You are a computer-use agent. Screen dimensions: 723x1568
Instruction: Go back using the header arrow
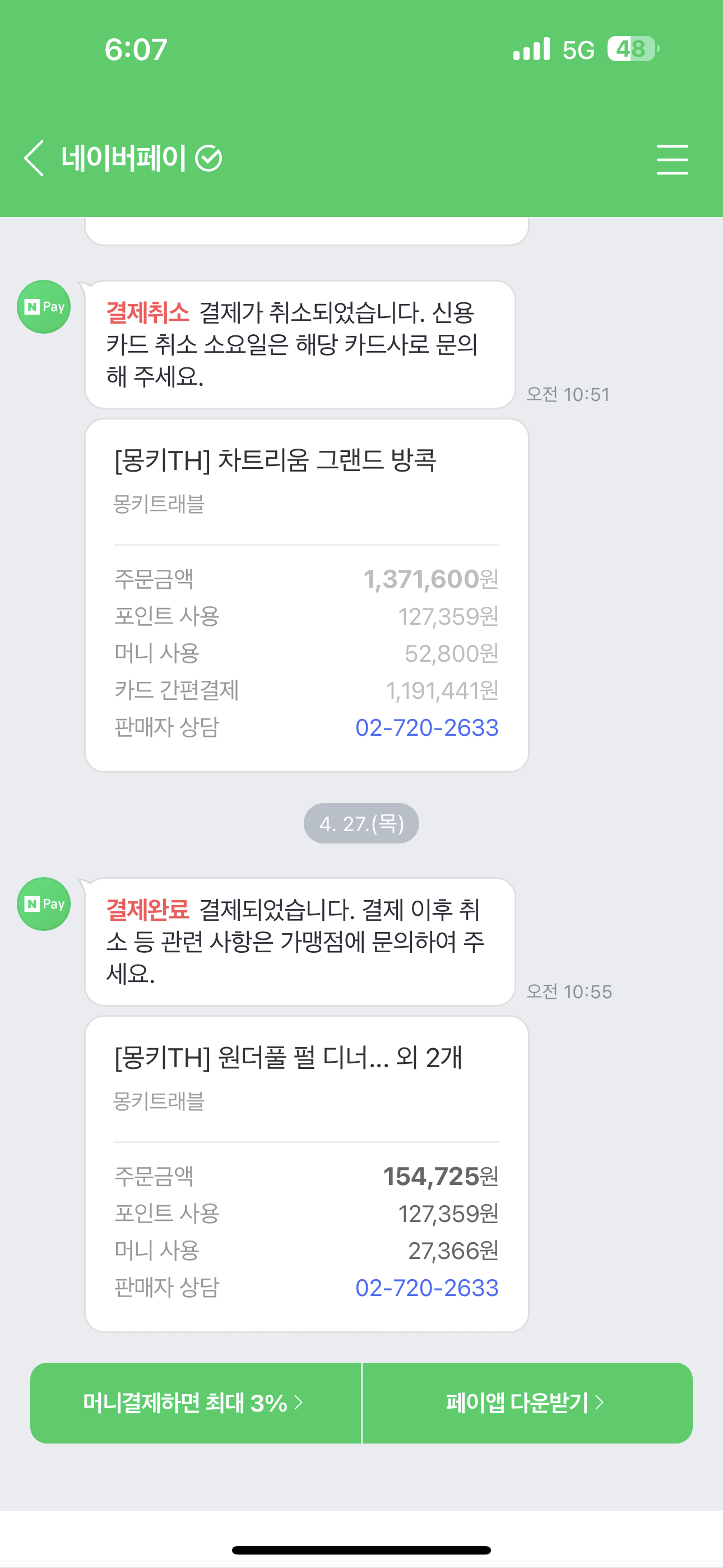[x=34, y=158]
